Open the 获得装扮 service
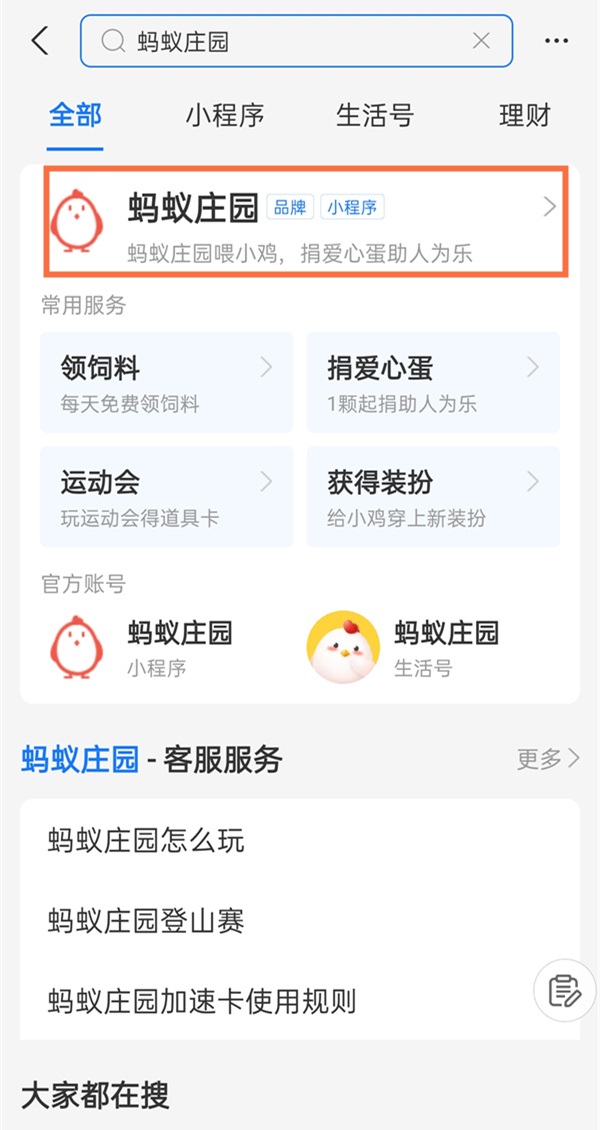Image resolution: width=600 pixels, height=1130 pixels. point(433,497)
